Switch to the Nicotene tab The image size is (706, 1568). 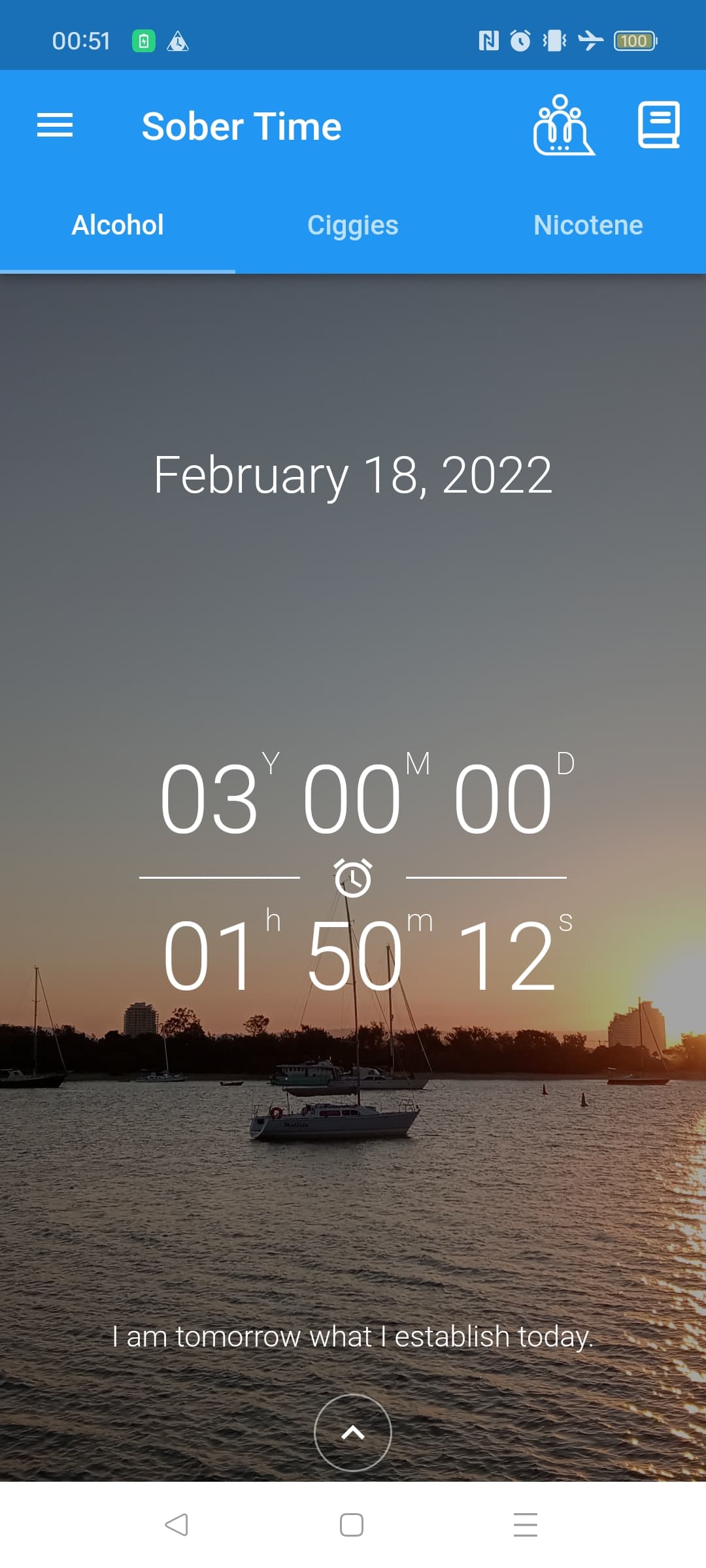[x=588, y=225]
